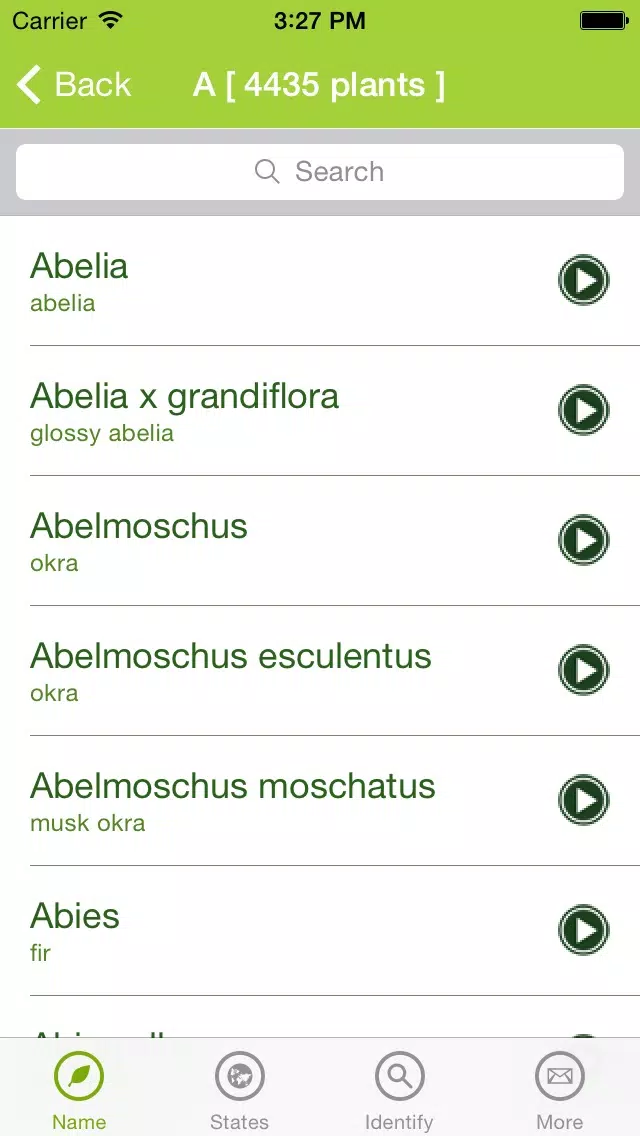Tap arrow icon next to Abelia x grandiflora
640x1136 pixels.
583,410
